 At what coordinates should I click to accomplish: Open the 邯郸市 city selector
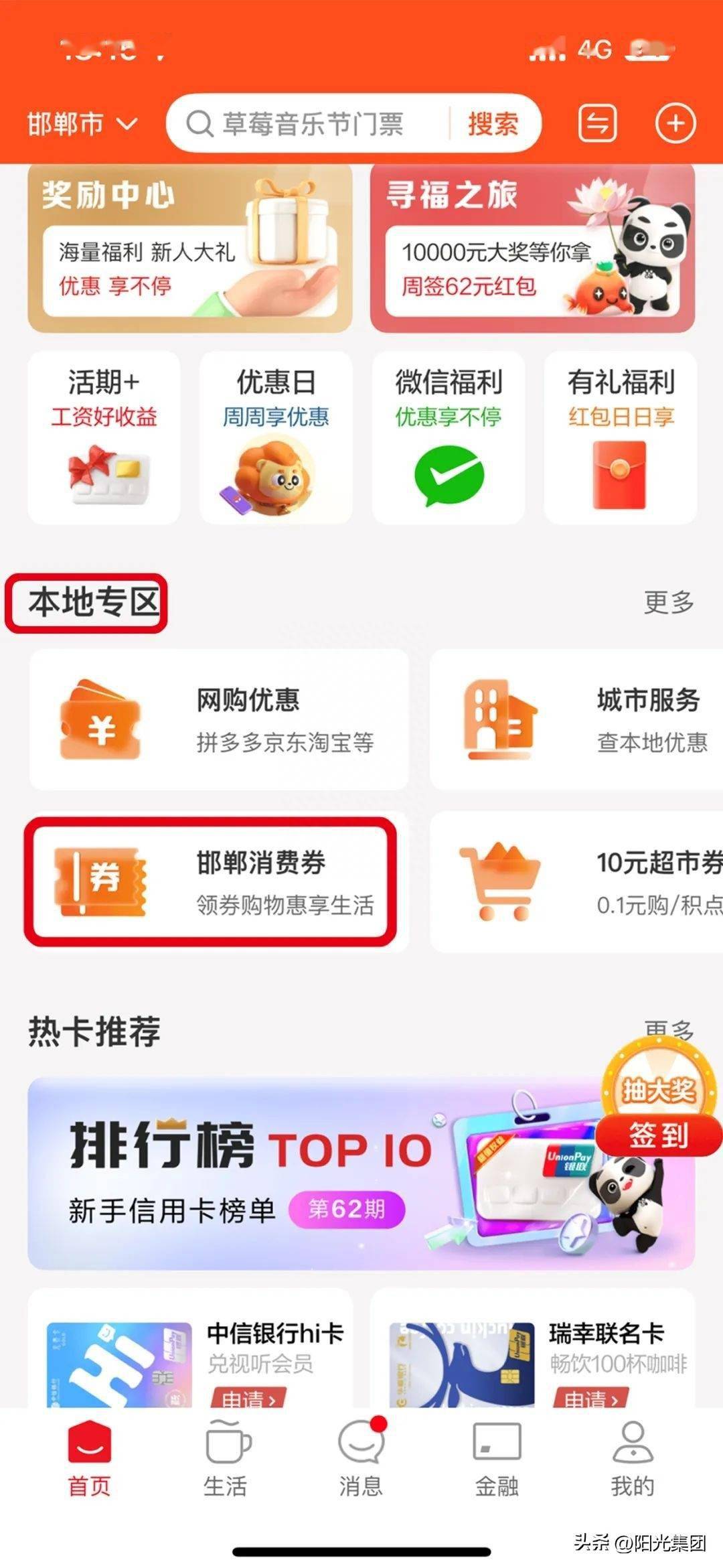click(82, 125)
